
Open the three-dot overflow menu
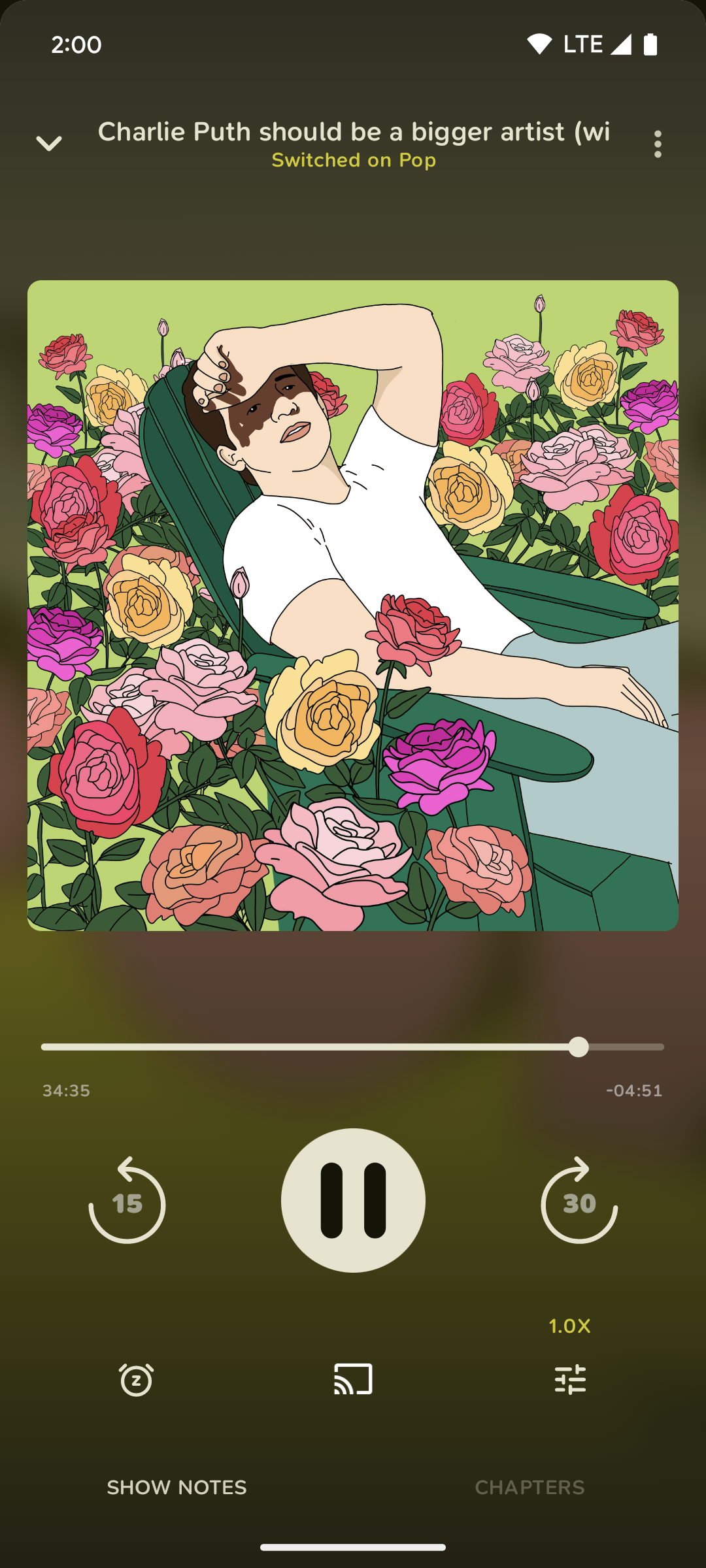point(658,144)
